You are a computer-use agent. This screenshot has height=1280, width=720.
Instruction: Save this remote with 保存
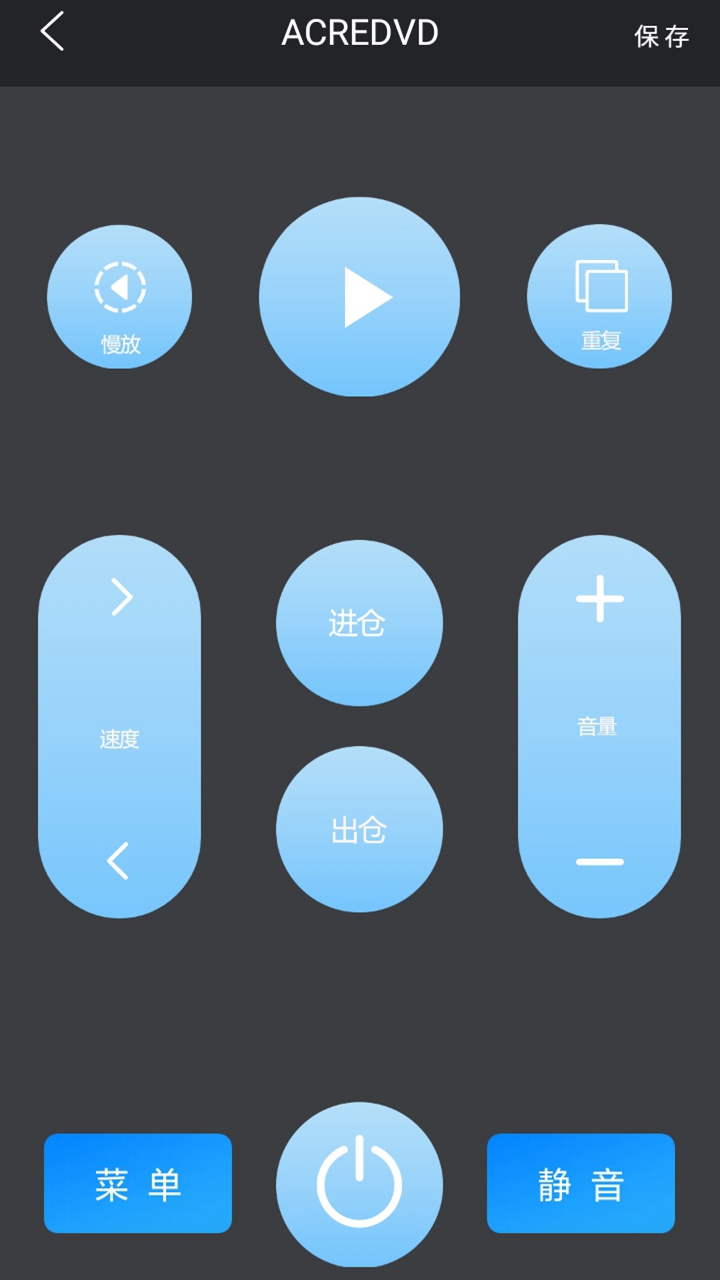tap(660, 36)
